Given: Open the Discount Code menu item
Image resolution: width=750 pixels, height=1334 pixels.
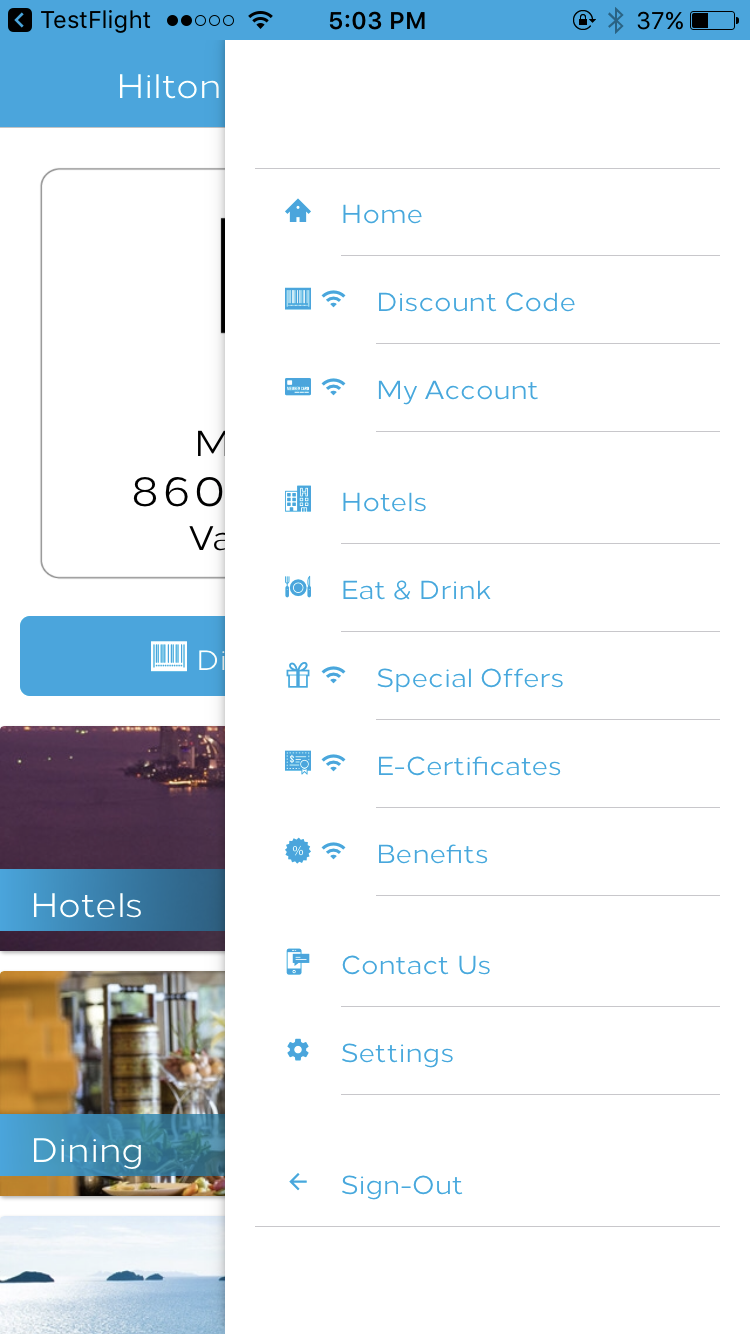Looking at the screenshot, I should click(475, 302).
